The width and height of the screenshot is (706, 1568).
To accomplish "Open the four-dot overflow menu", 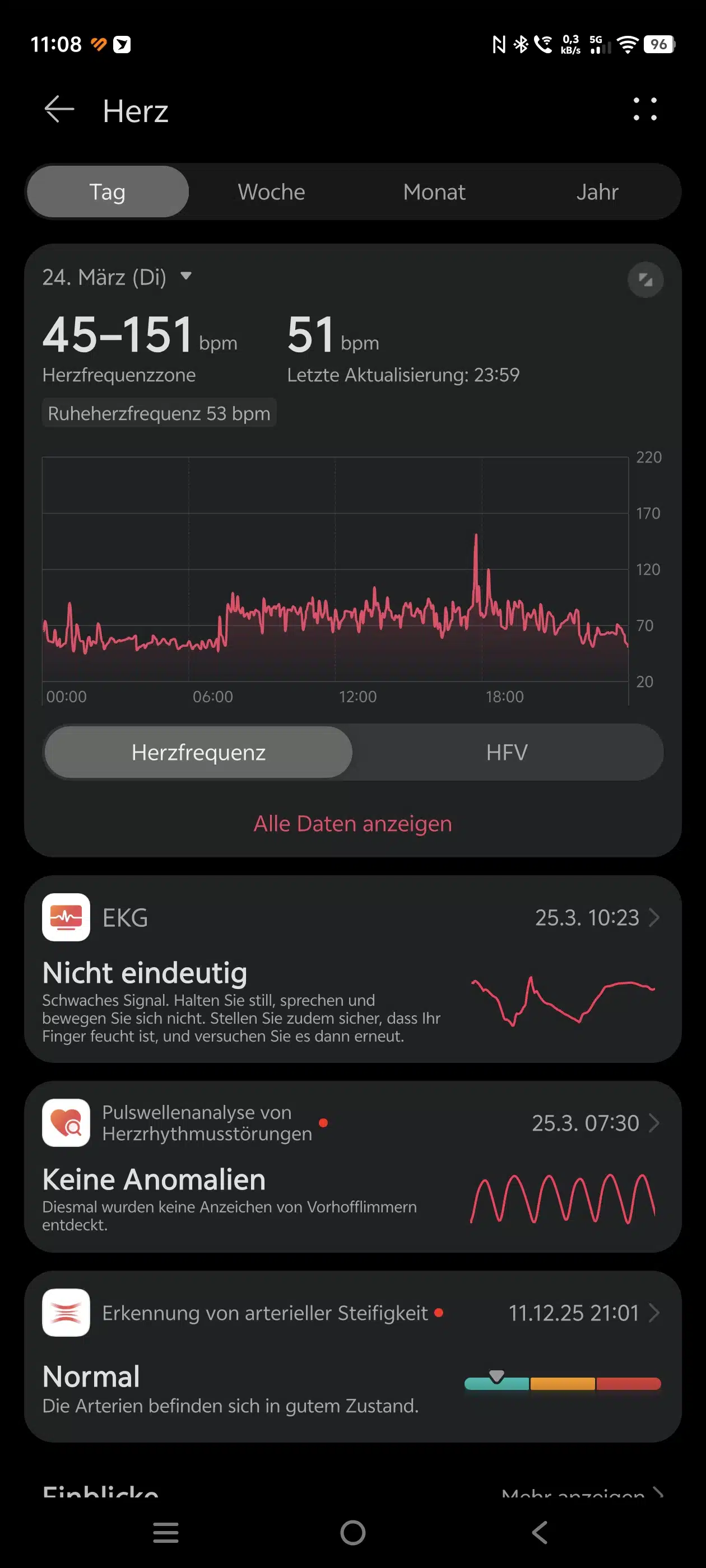I will click(x=644, y=110).
